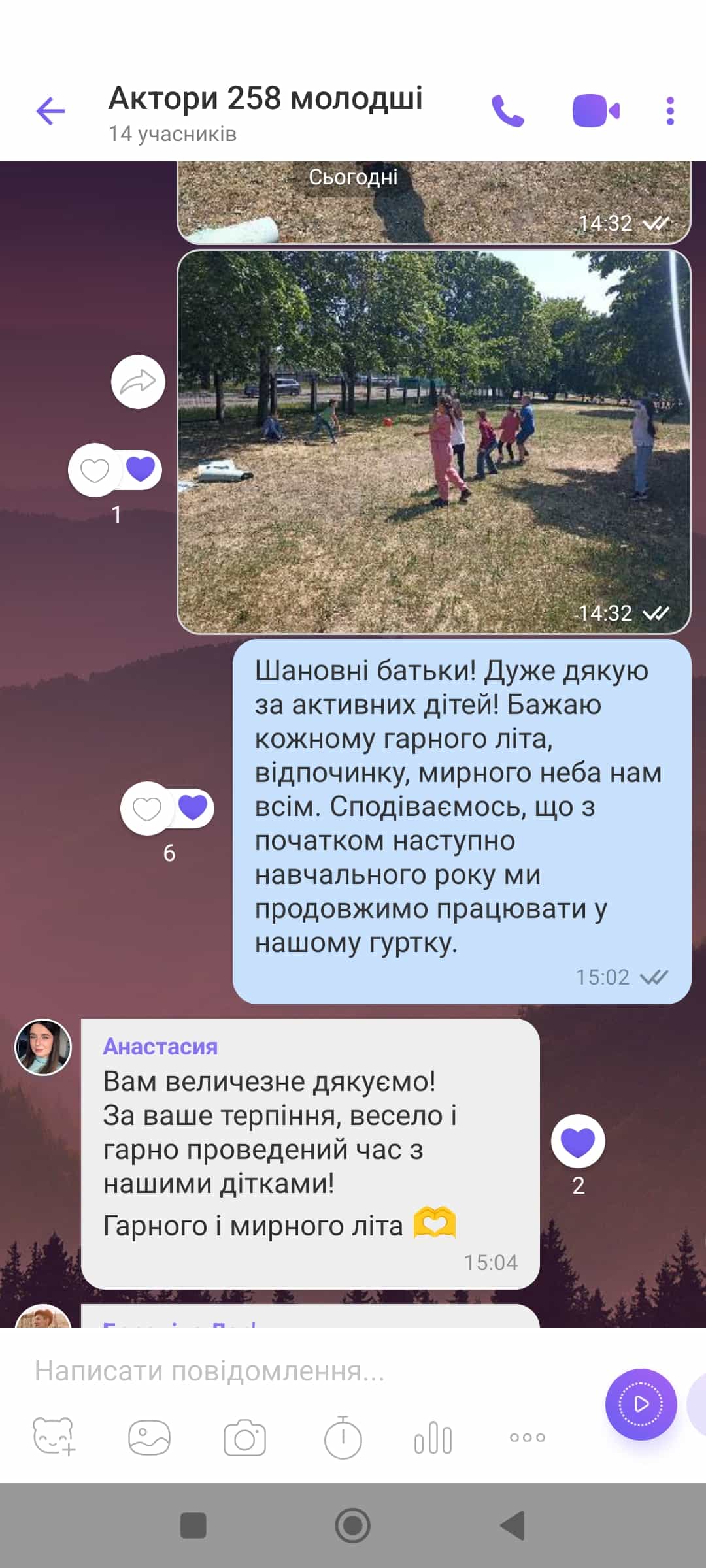706x1568 pixels.
Task: View Анастасия's profile picture
Action: (x=43, y=1047)
